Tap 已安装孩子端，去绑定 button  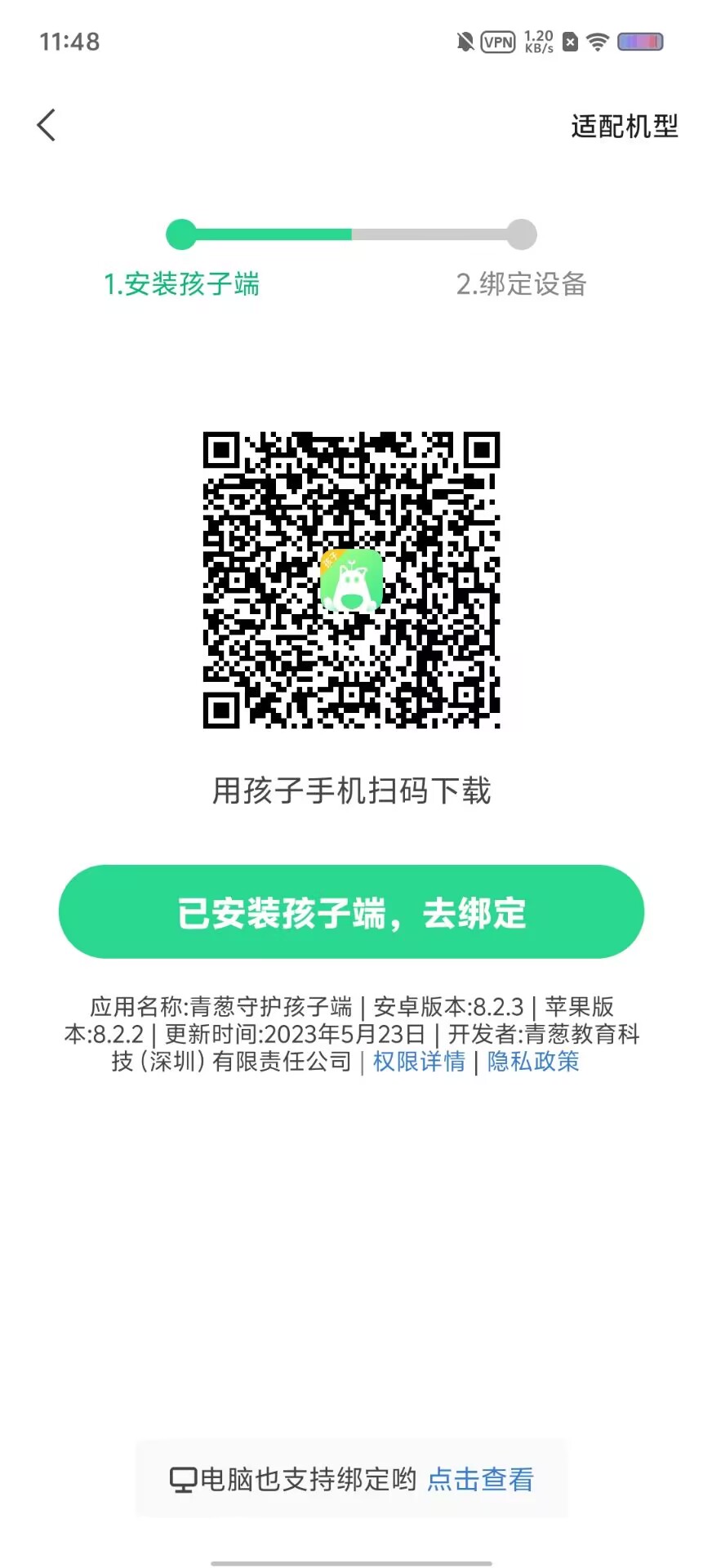351,912
